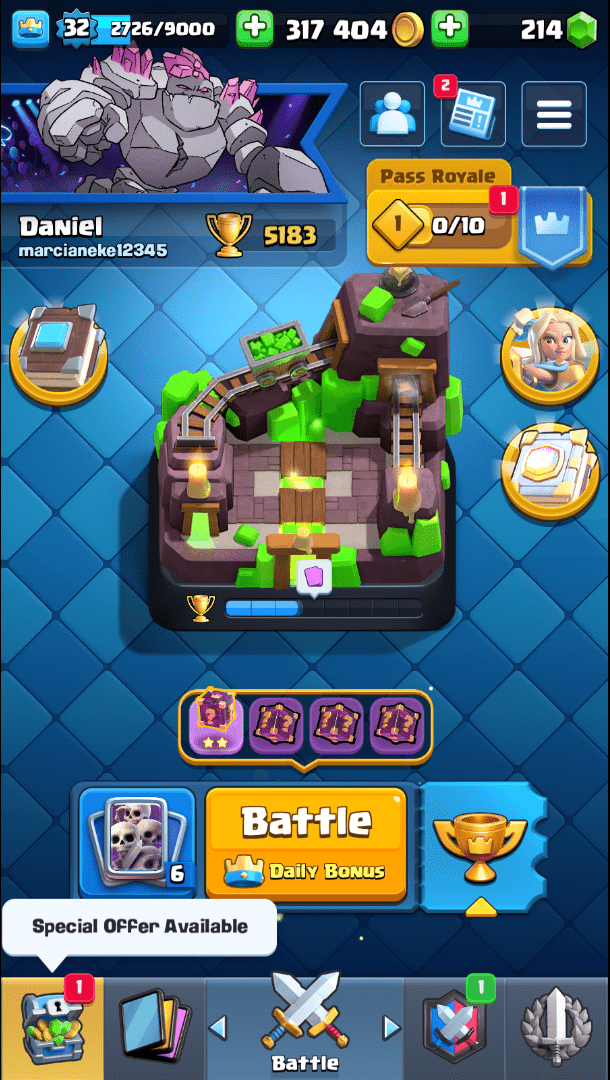This screenshot has height=1080, width=610.
Task: Open the friends list icon
Action: (392, 115)
